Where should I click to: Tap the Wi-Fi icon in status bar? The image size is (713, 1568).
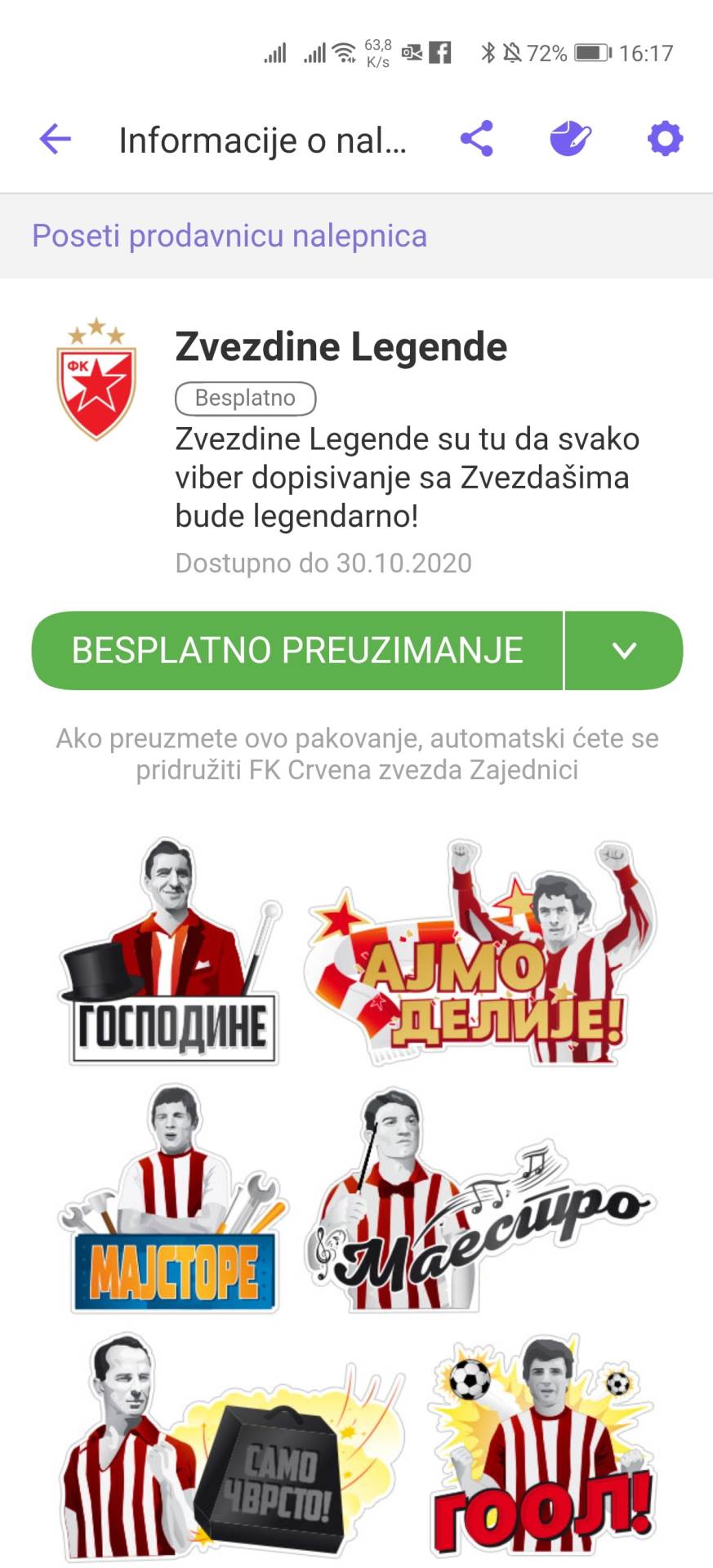pyautogui.click(x=342, y=51)
